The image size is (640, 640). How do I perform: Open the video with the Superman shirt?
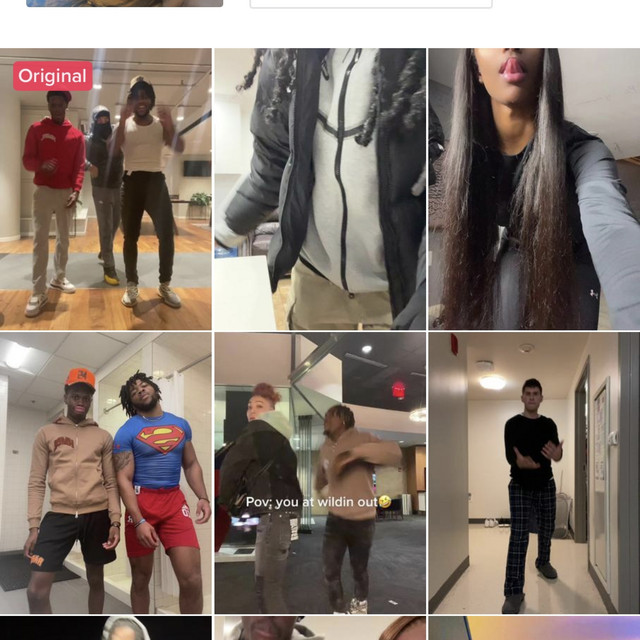pyautogui.click(x=105, y=473)
